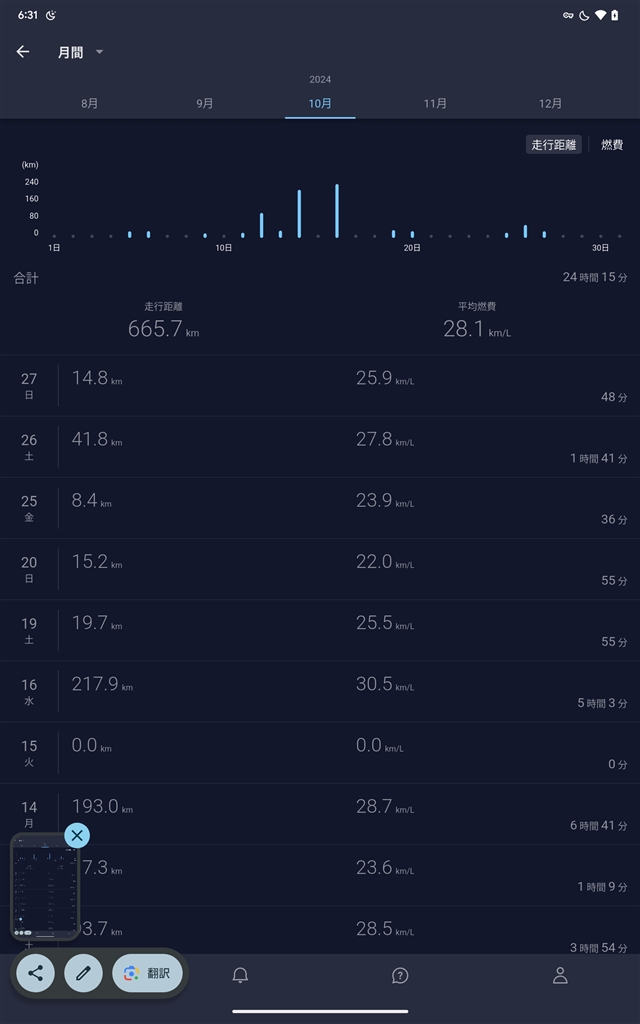Select the 11月 tab
640x1024 pixels.
click(x=435, y=103)
